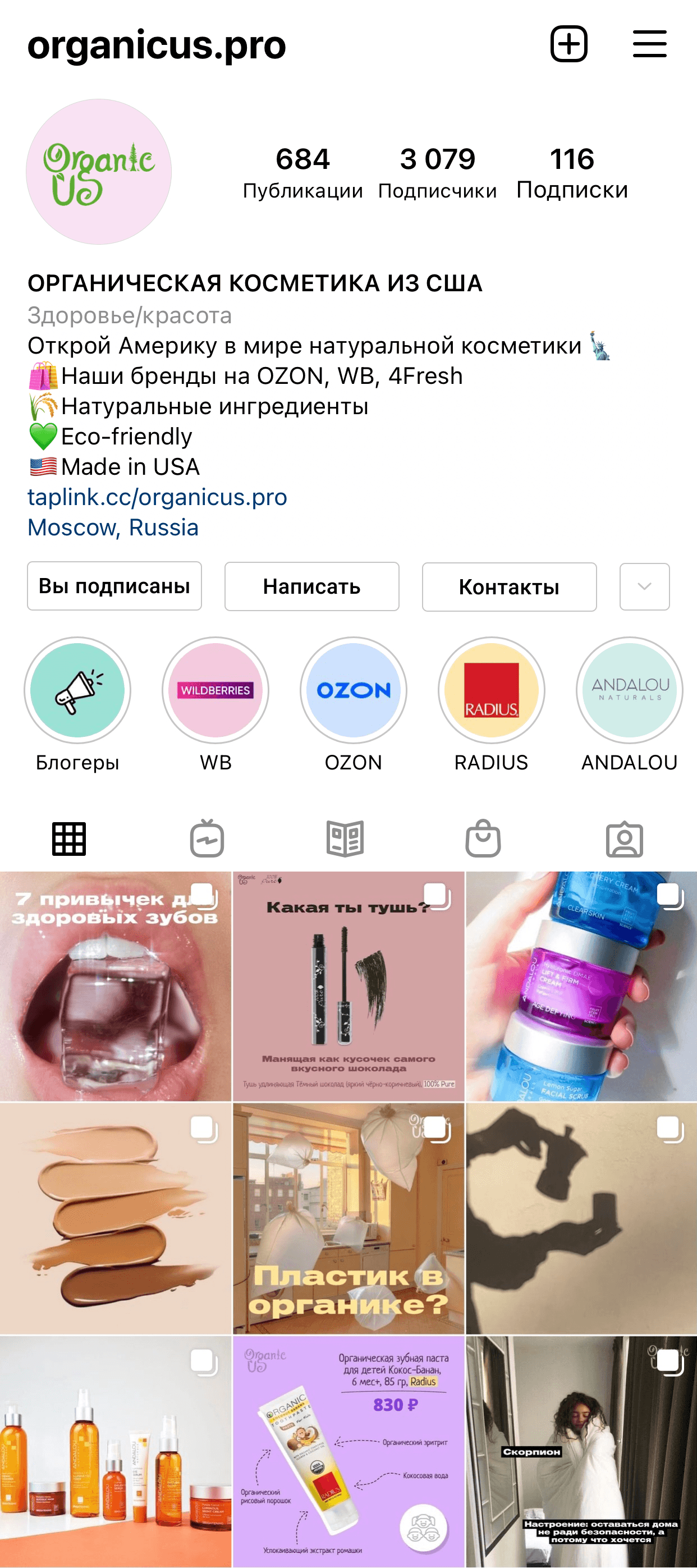Open the post "Пластик в органике?"
697x1568 pixels.
pos(348,1218)
